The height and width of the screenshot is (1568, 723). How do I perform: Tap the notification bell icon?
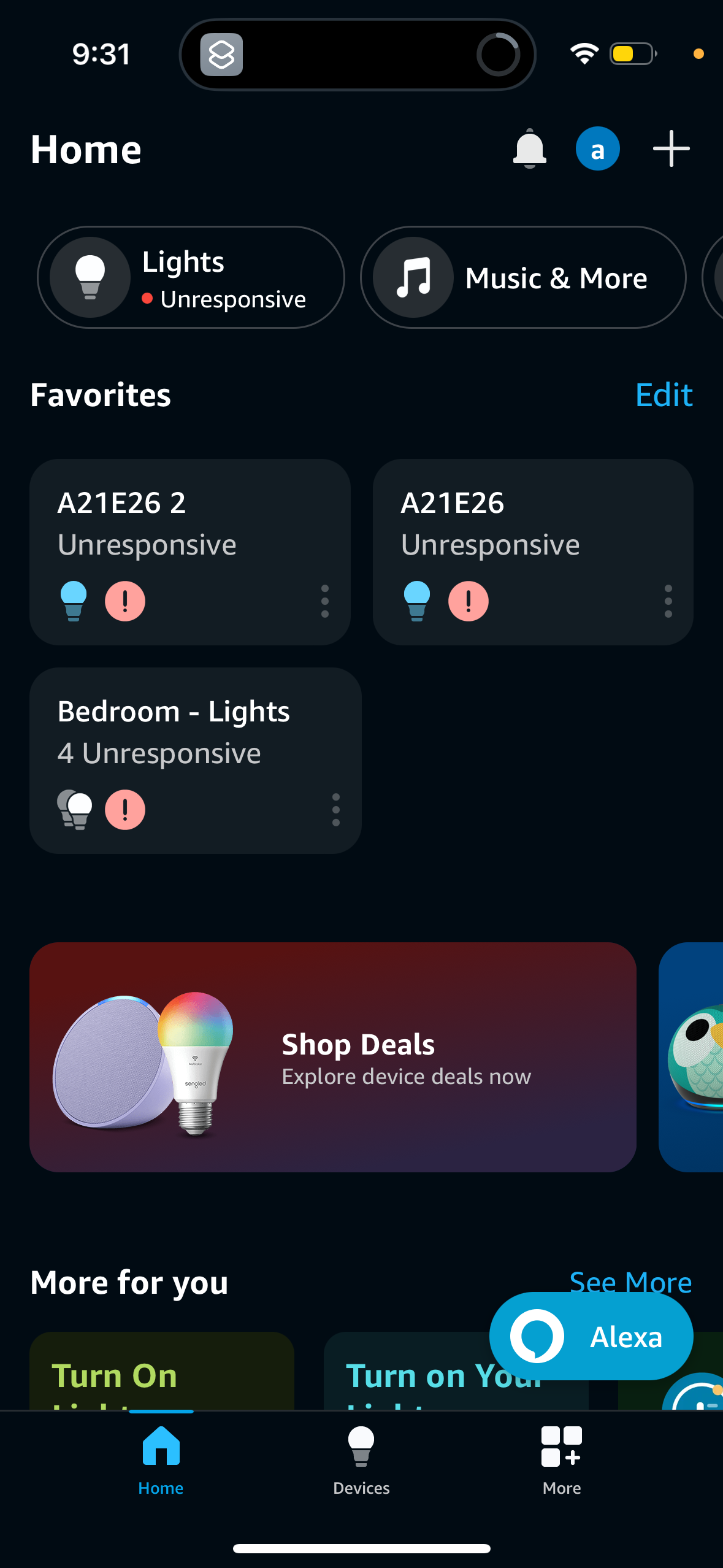[x=529, y=148]
